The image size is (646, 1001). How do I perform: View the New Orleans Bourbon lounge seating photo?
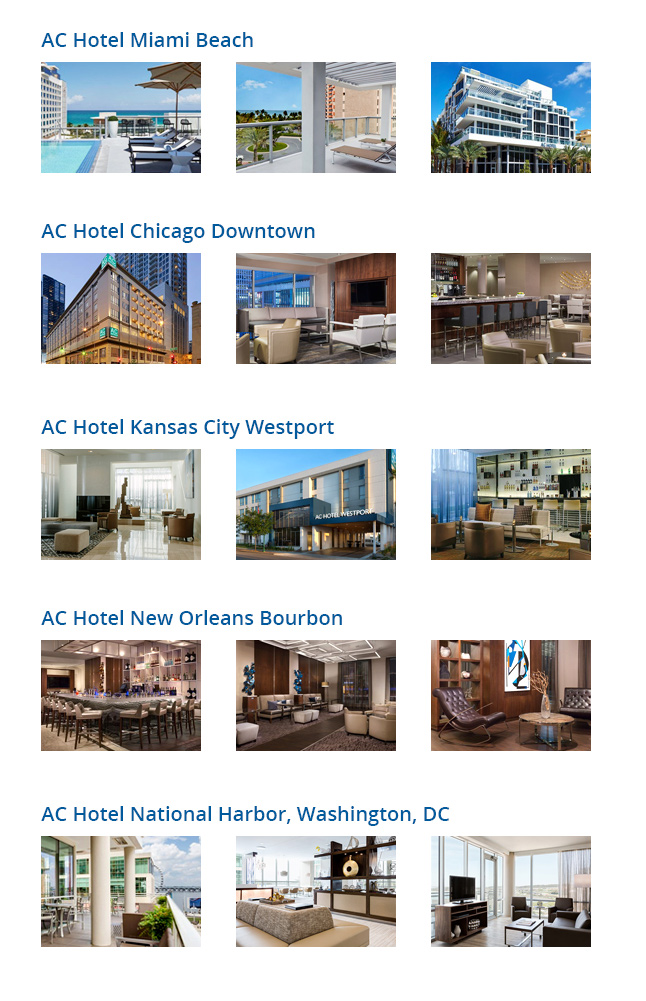316,695
